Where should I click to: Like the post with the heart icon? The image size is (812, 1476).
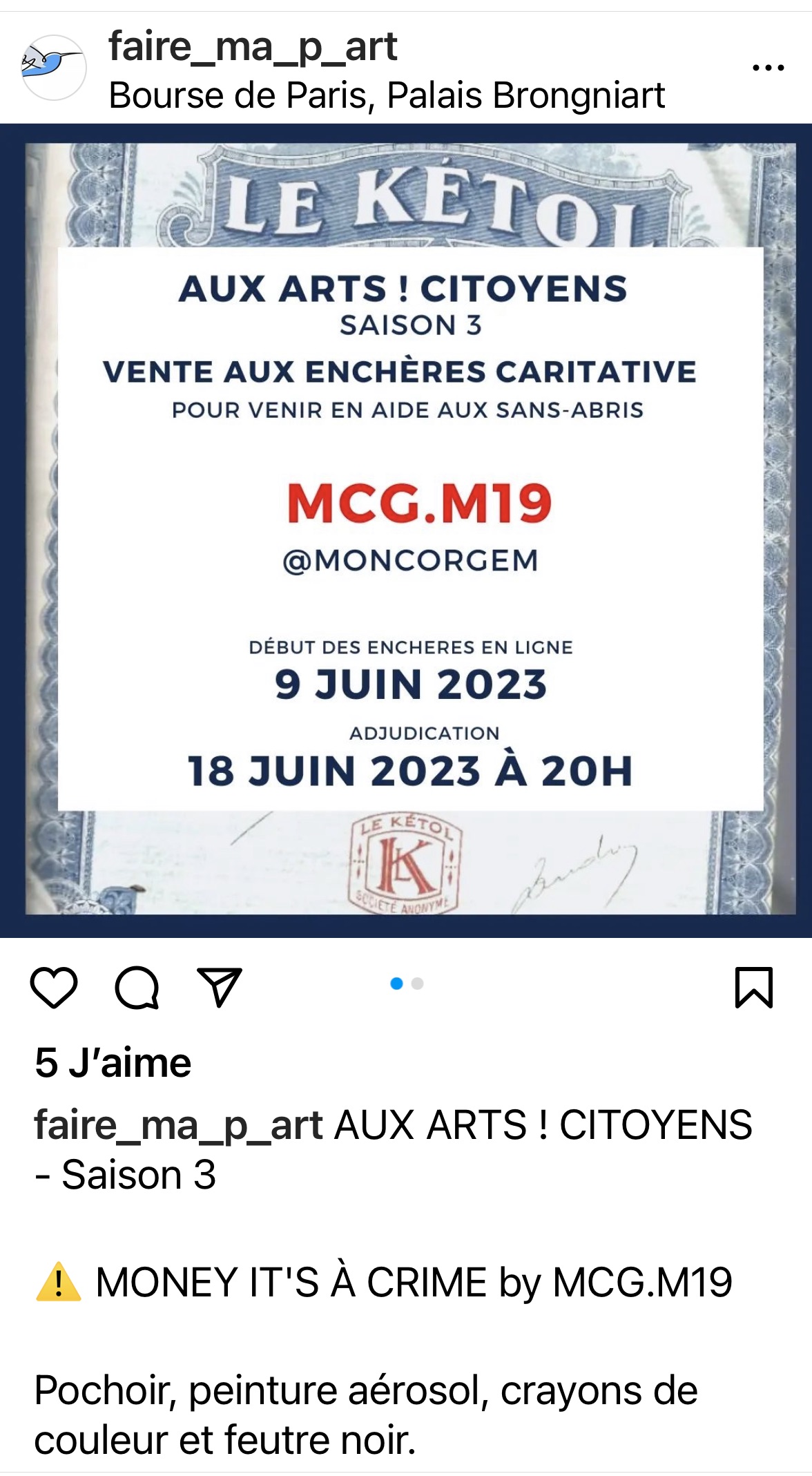[x=54, y=988]
